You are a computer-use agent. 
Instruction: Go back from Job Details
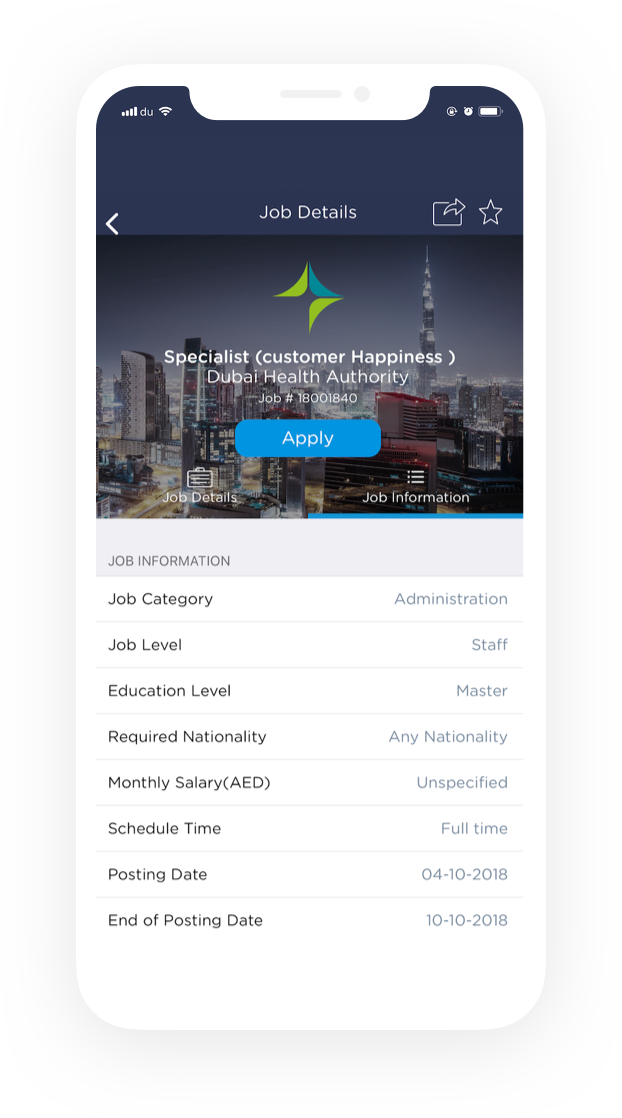click(x=113, y=223)
